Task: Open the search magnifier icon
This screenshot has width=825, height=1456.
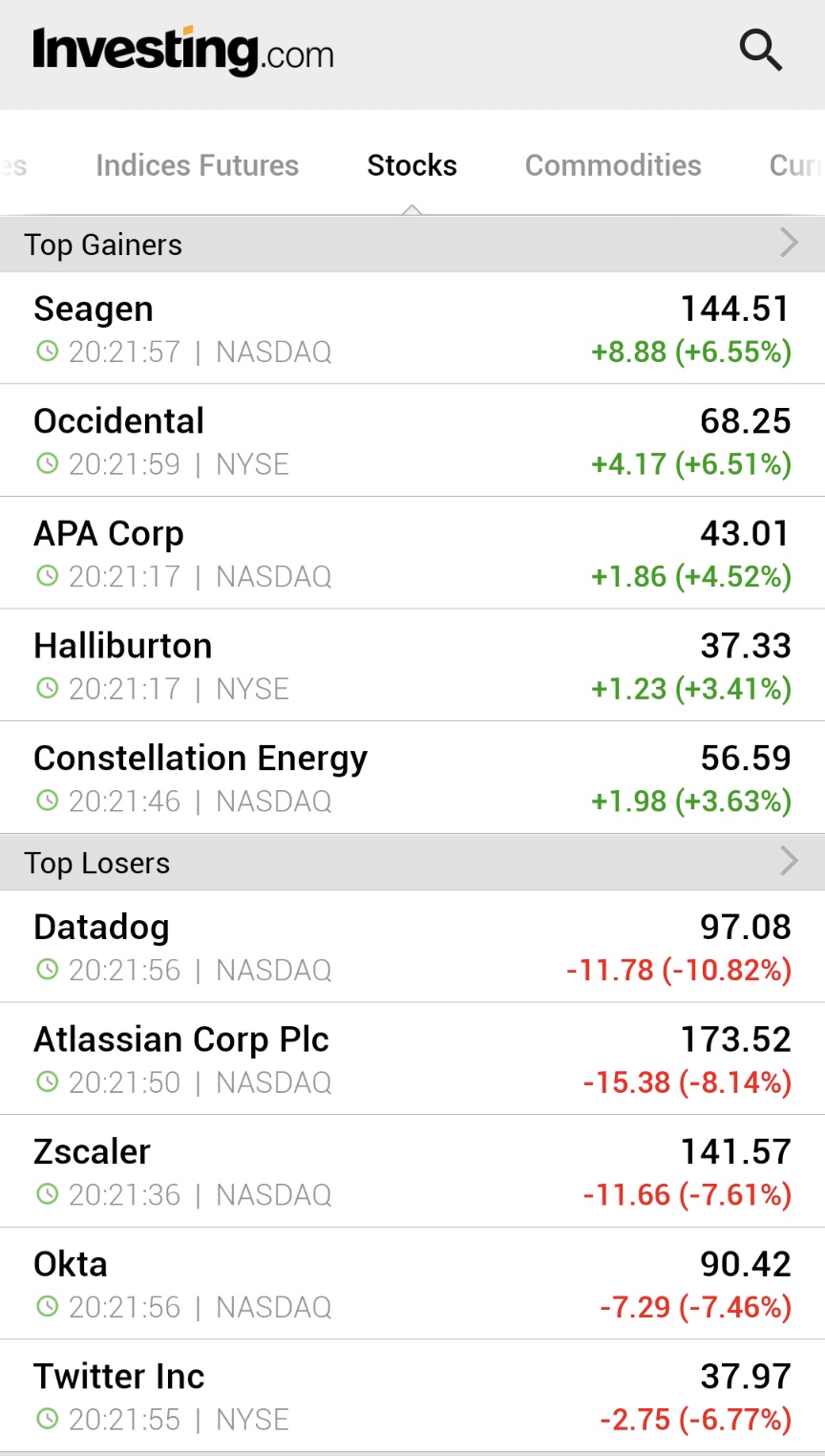Action: click(x=761, y=51)
